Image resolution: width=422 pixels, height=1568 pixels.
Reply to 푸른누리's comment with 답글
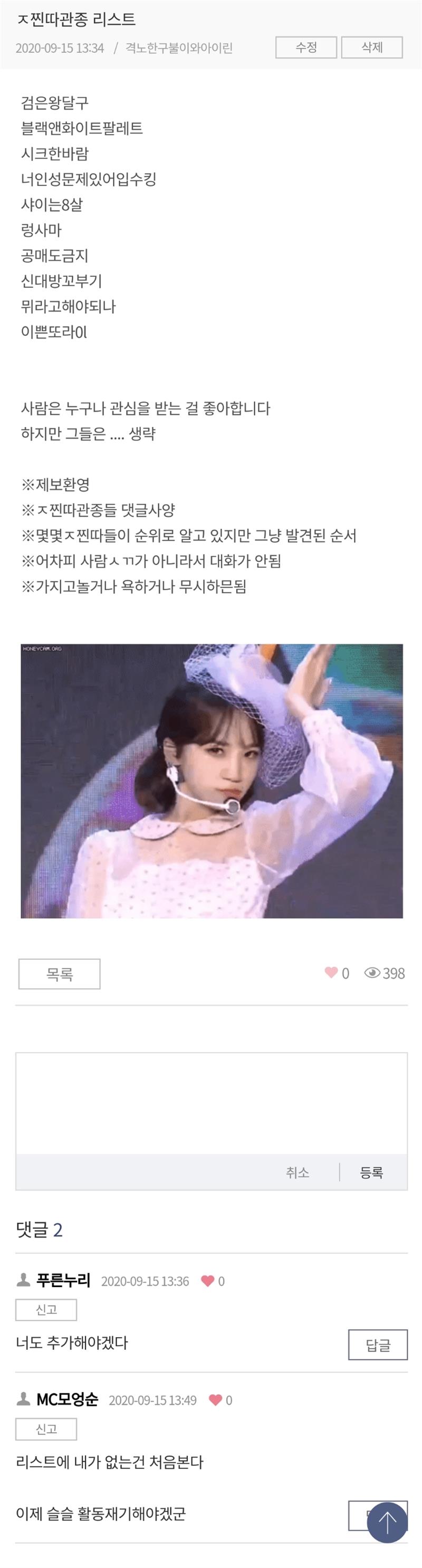(x=378, y=1345)
